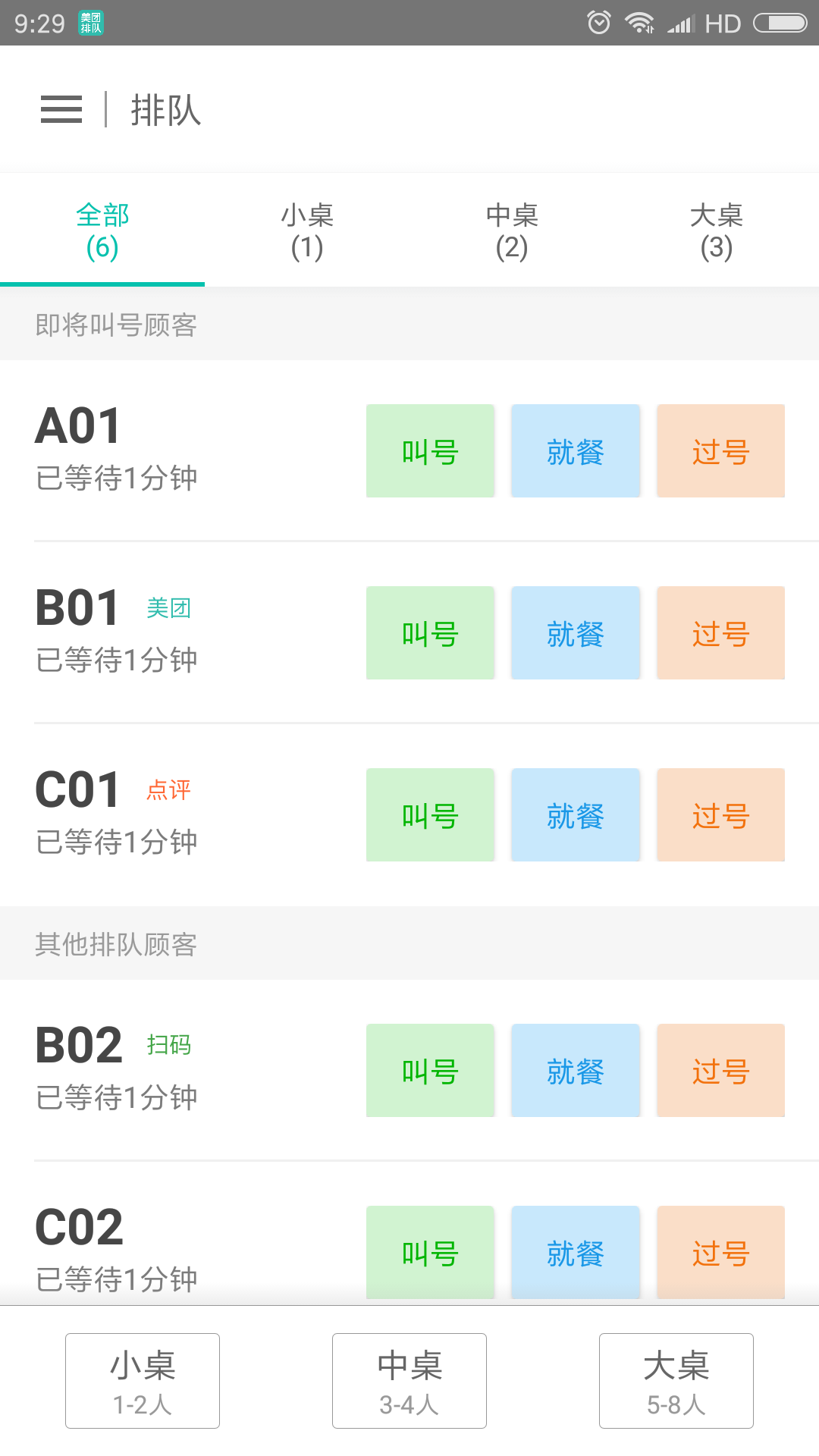The height and width of the screenshot is (1456, 819).
Task: Call number C01 with 叫号
Action: coord(430,815)
